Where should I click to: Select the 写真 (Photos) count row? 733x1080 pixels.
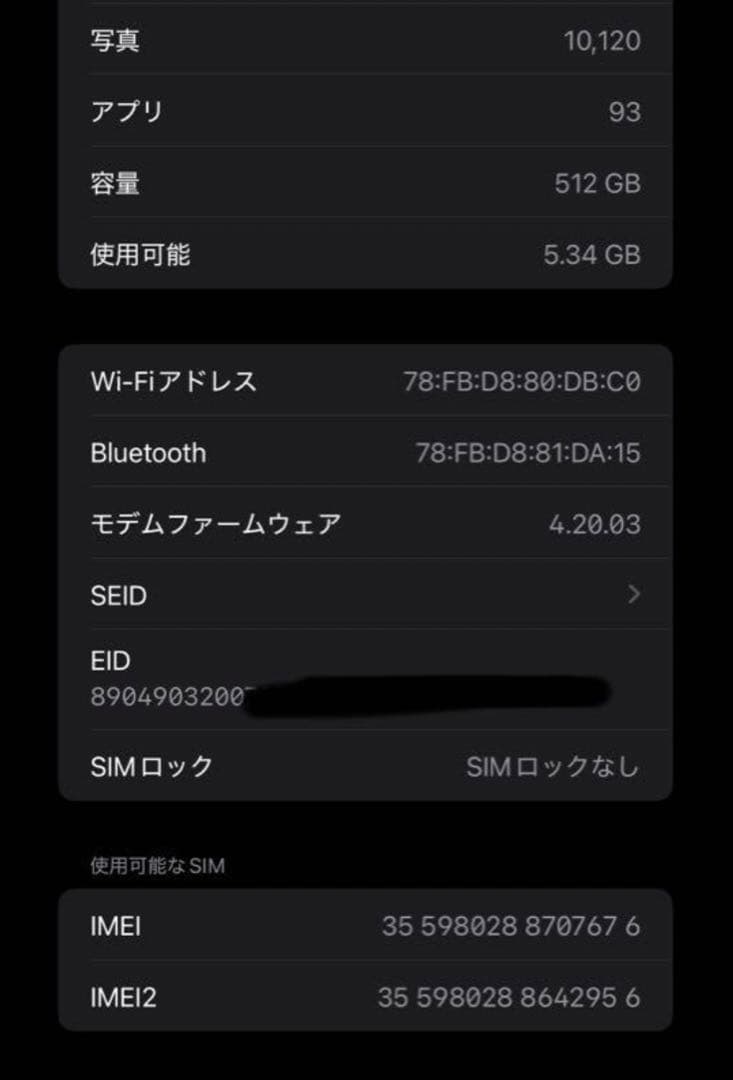pos(366,41)
